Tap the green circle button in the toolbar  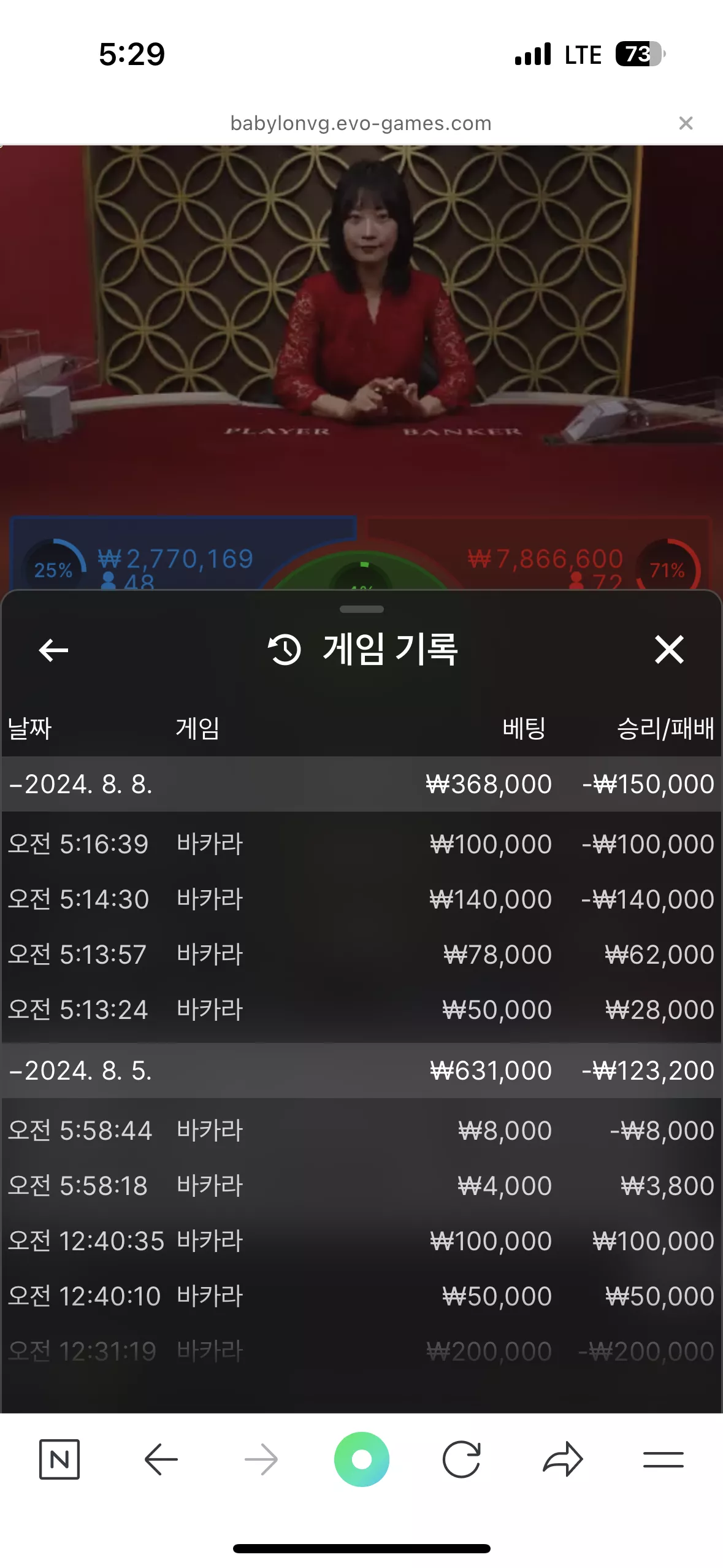pos(362,1459)
